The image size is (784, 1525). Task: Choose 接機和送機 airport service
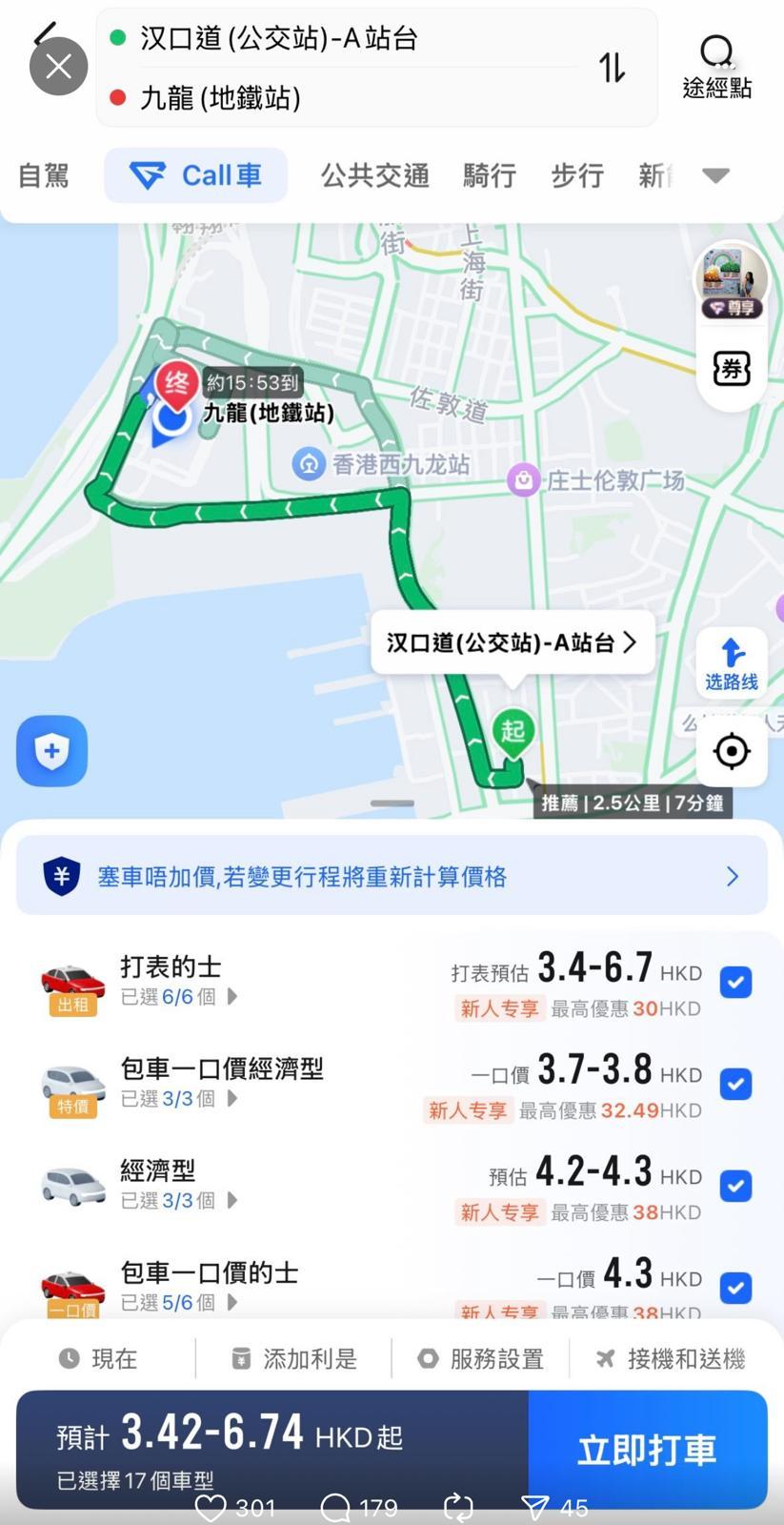(x=671, y=1358)
